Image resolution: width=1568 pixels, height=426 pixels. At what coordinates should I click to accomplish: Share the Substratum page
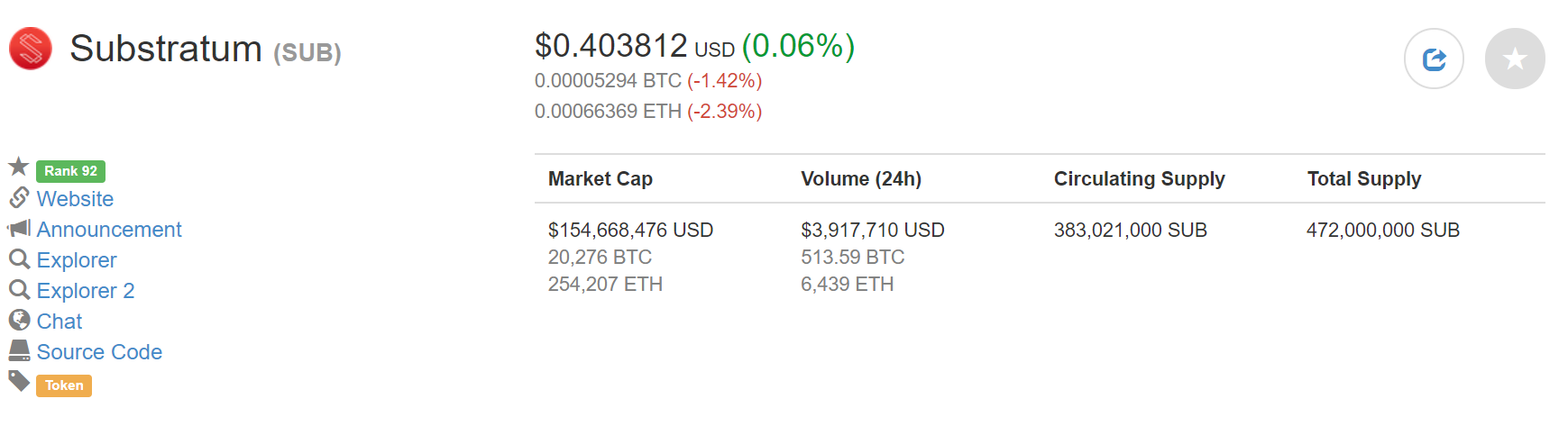click(1434, 59)
